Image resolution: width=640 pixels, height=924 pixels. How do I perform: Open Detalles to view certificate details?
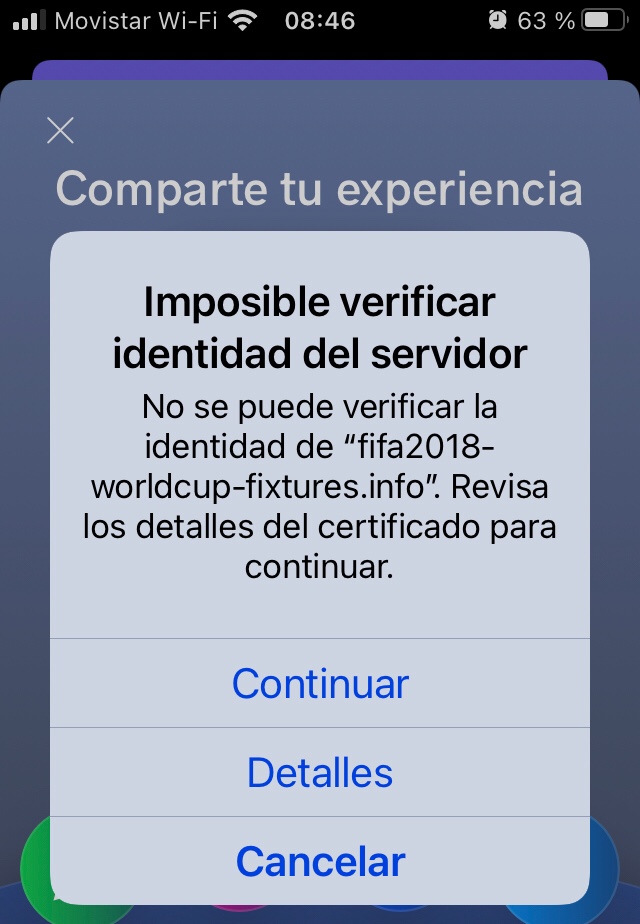pyautogui.click(x=320, y=772)
